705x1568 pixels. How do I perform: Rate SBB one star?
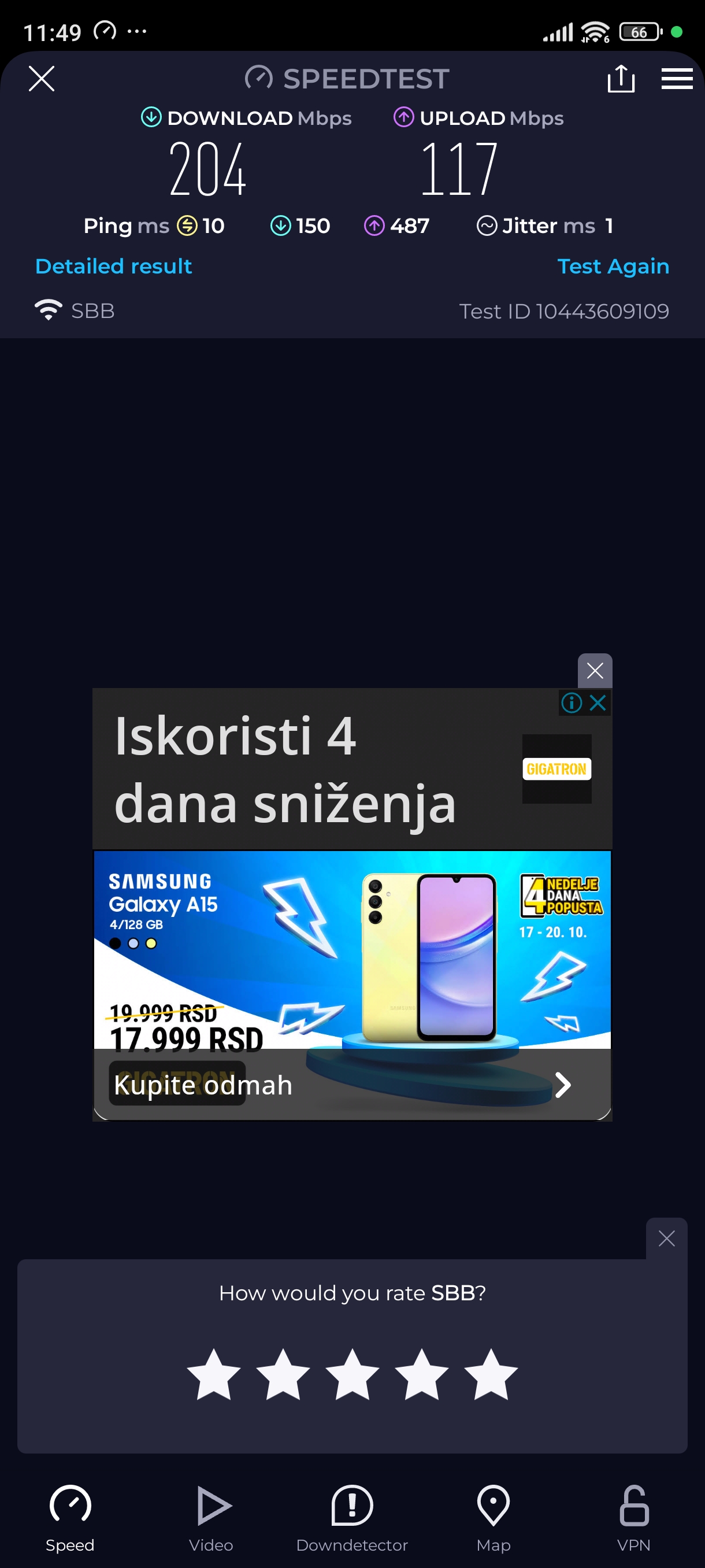[213, 1375]
